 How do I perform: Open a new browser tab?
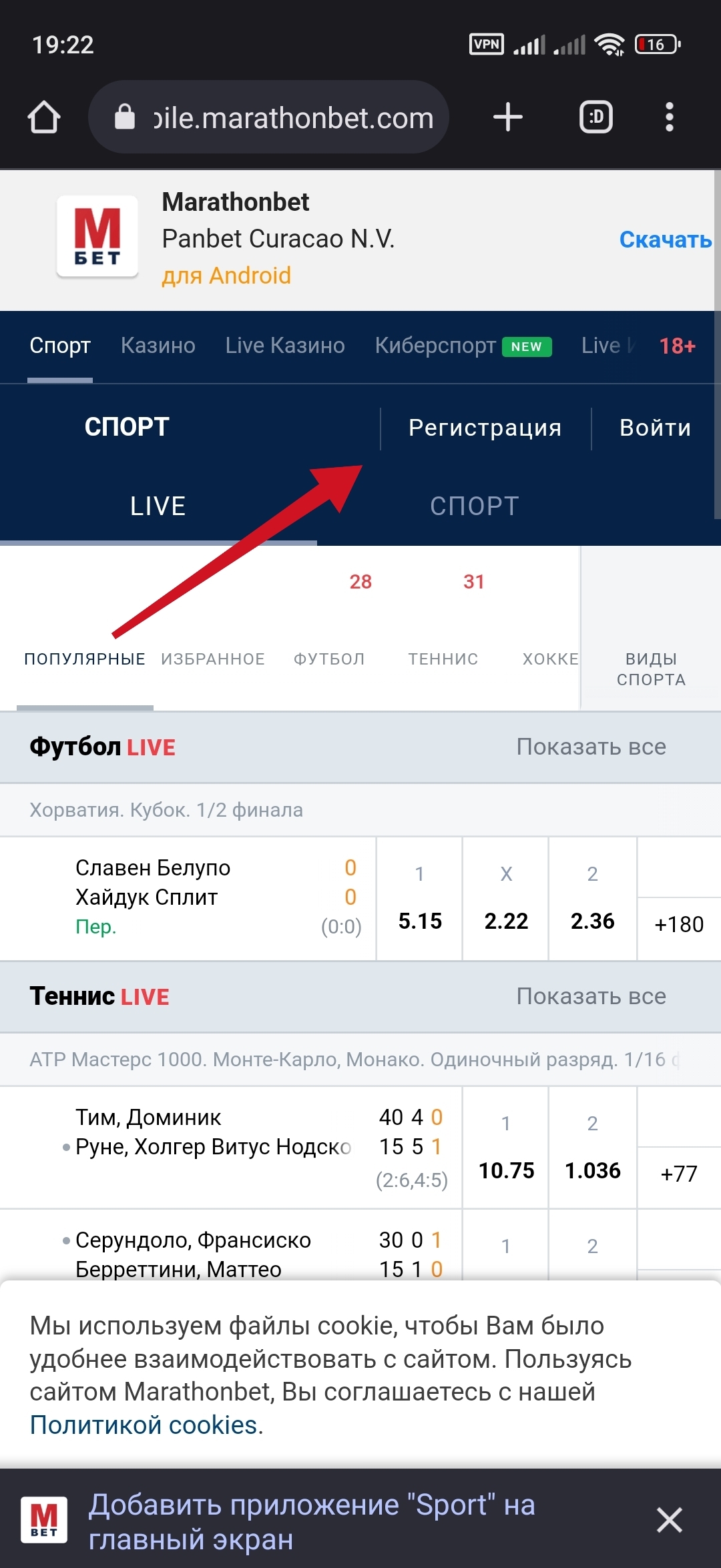[x=507, y=117]
